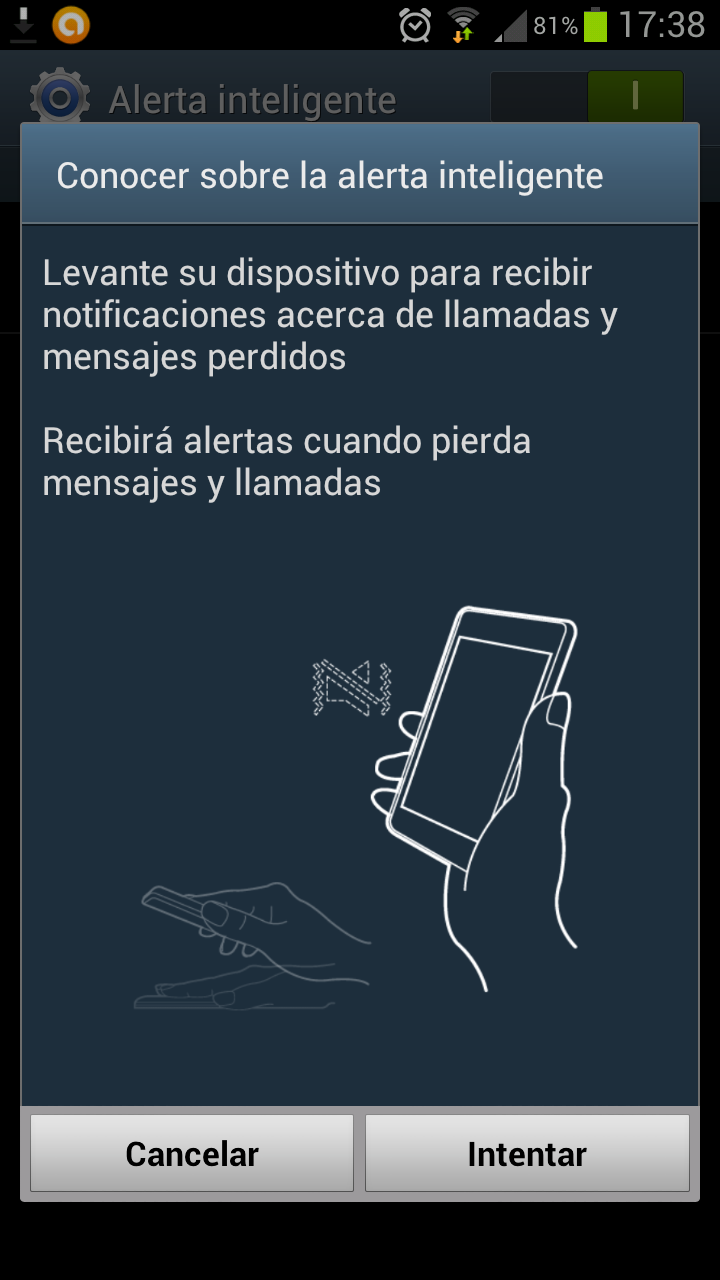Screen dimensions: 720x1280
Task: Tap the Cancelar button
Action: 192,1154
